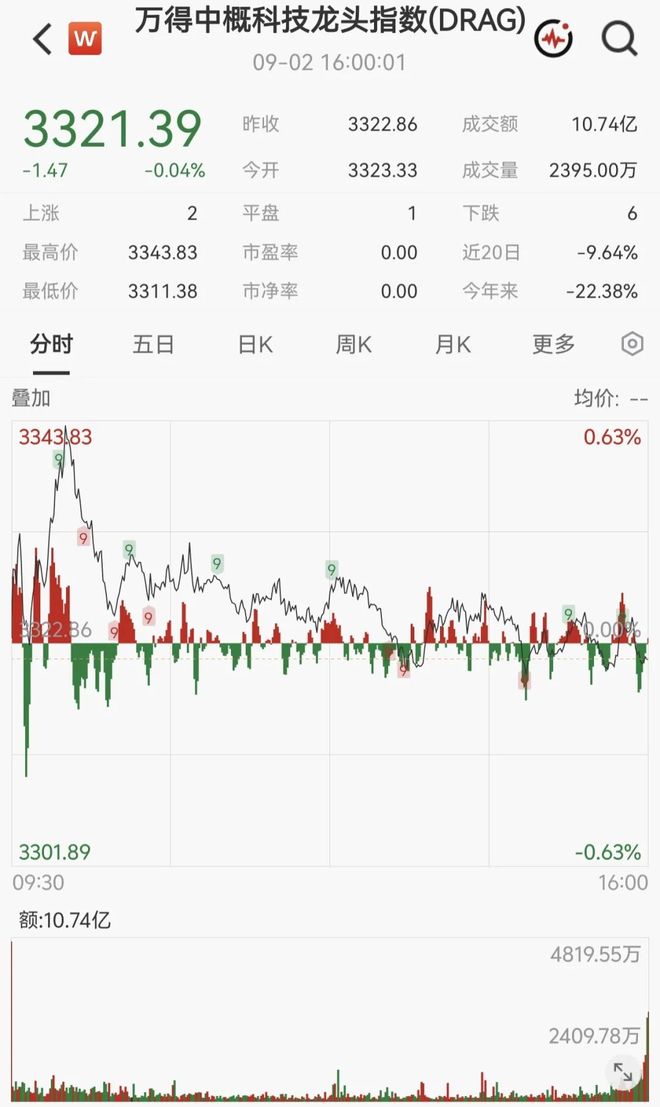
Task: Select the 月K monthly candlestick tab
Action: coord(452,345)
